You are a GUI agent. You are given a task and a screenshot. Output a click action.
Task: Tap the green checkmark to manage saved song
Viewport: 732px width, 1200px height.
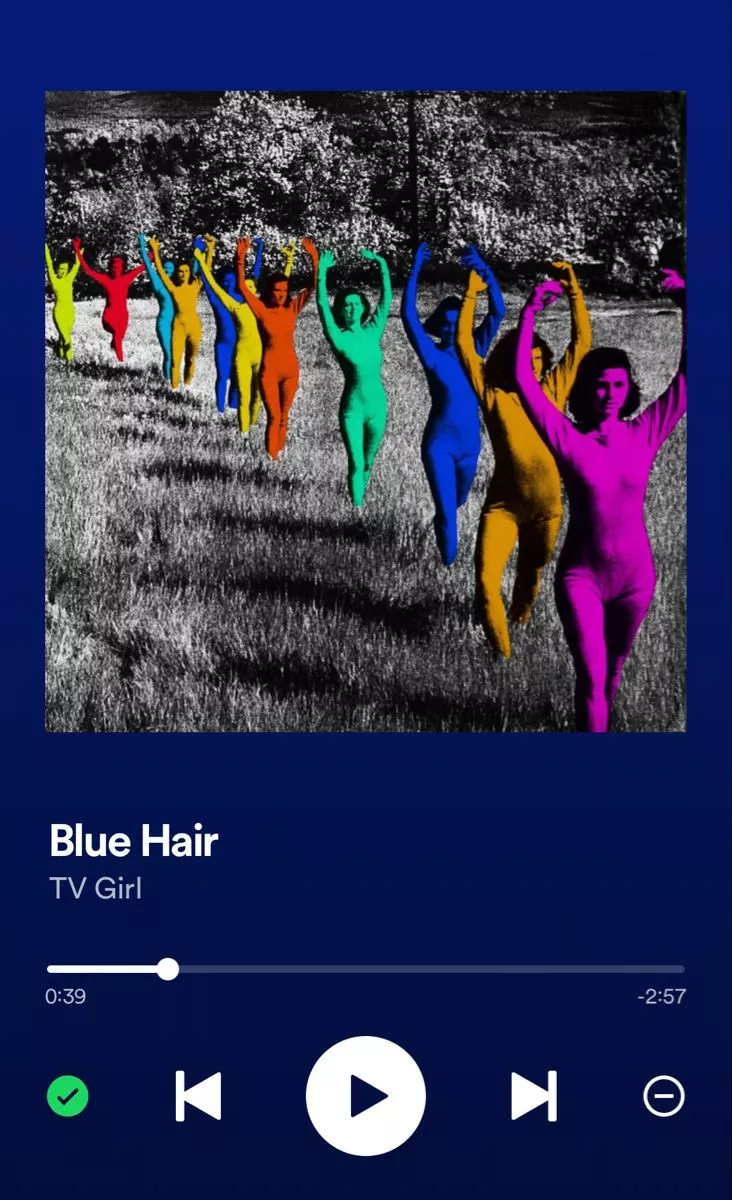(68, 1097)
